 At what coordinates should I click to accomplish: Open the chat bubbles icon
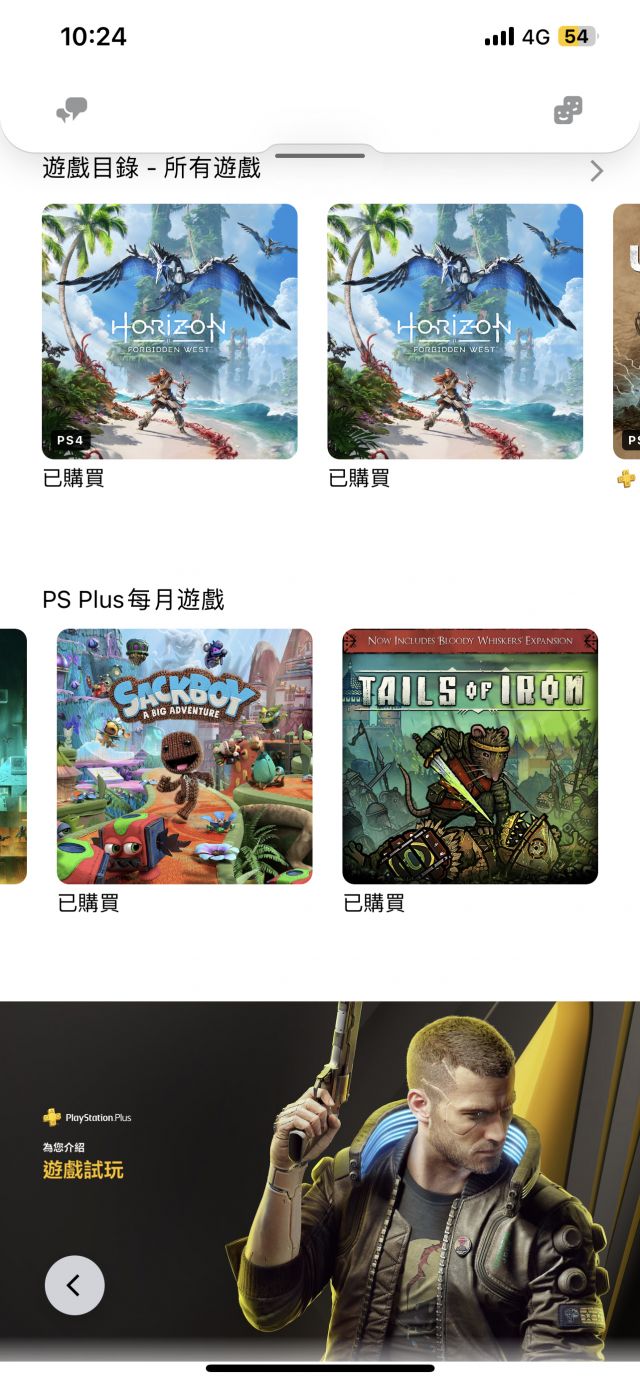coord(72,110)
